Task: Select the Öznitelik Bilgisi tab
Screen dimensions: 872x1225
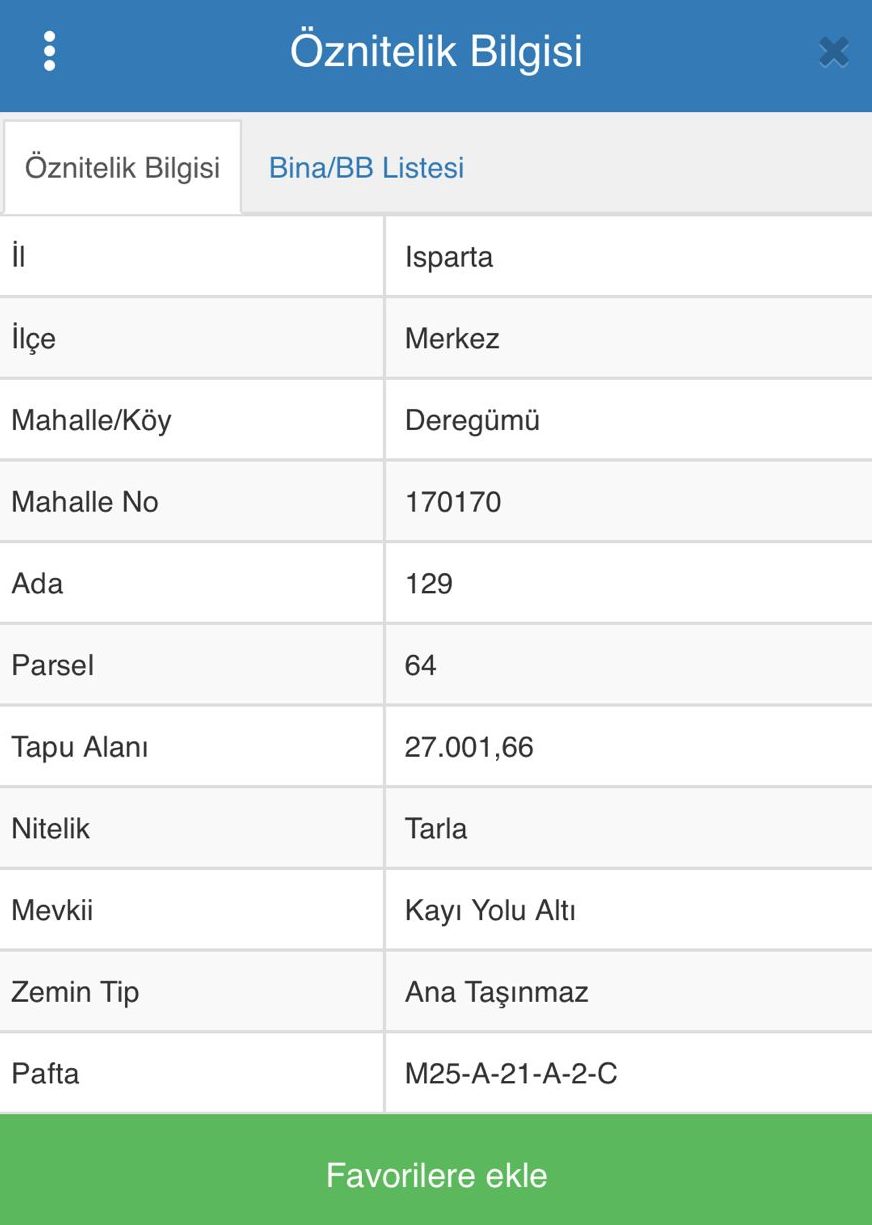Action: (122, 167)
